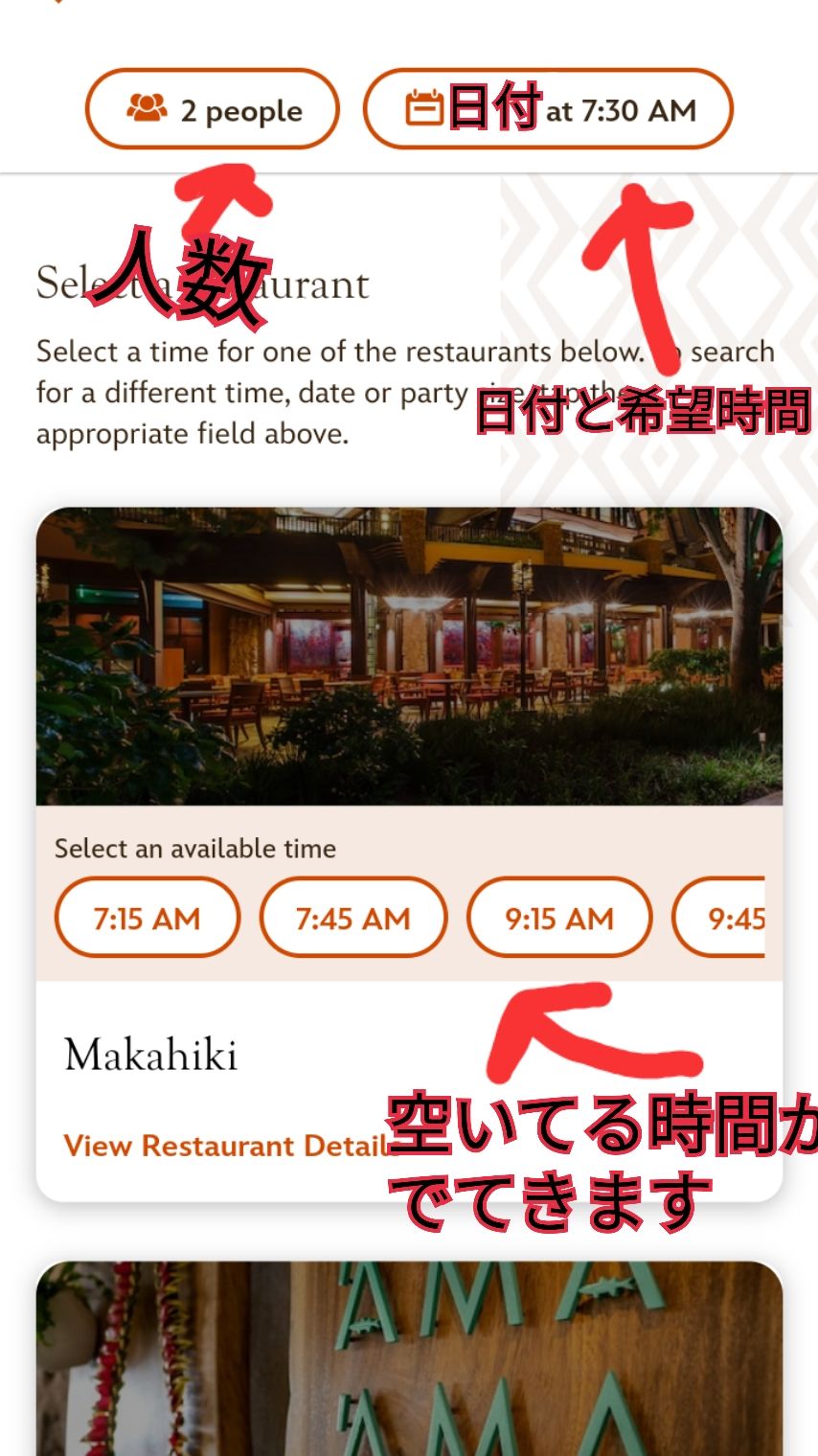Open the date and time selector
Viewport: 818px width, 1456px height.
point(548,110)
